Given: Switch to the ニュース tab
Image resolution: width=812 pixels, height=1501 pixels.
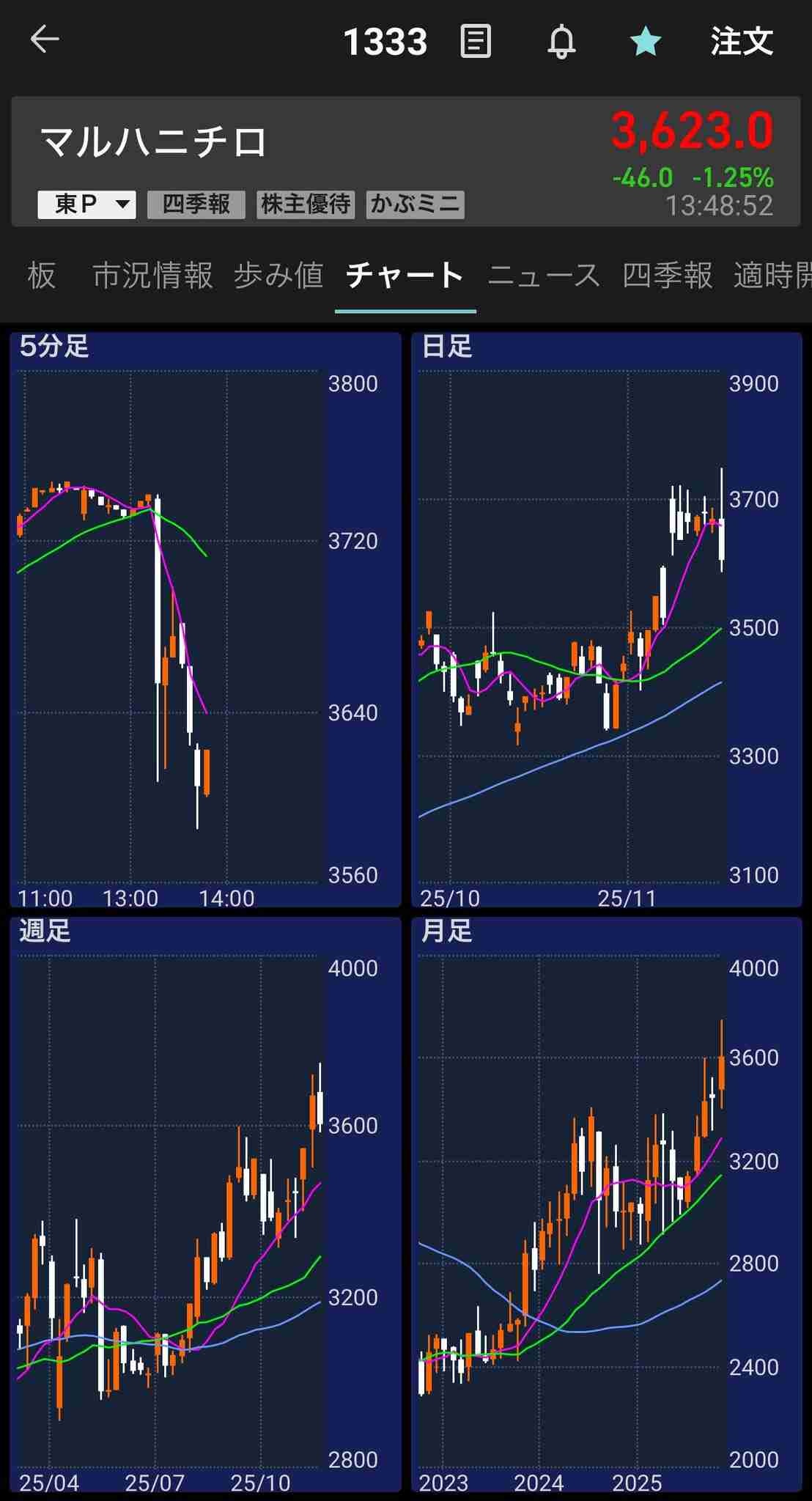Looking at the screenshot, I should (x=544, y=276).
